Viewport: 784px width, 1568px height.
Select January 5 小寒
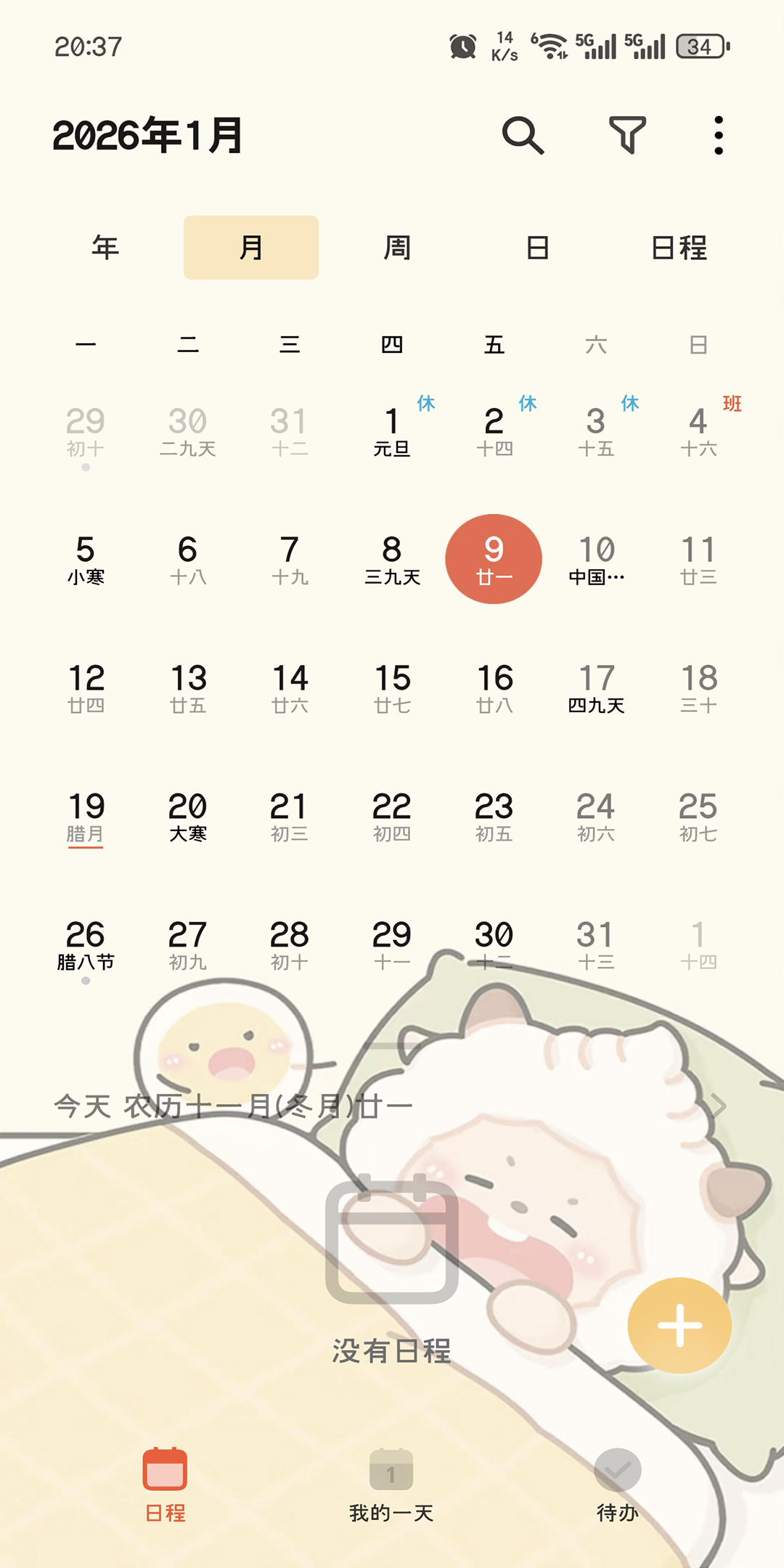coord(86,559)
